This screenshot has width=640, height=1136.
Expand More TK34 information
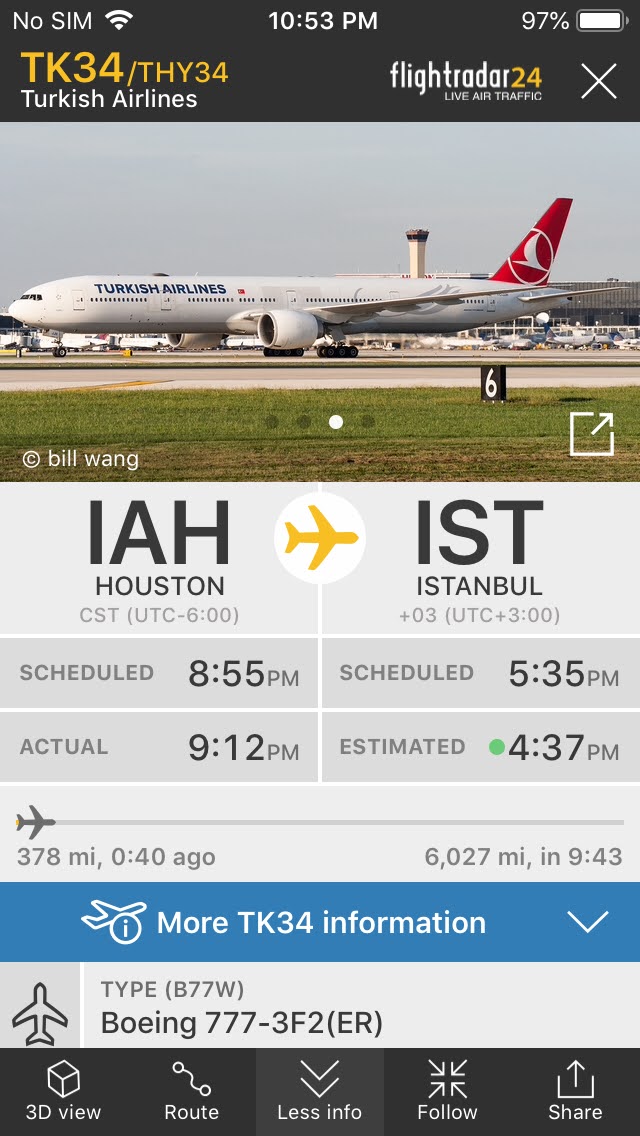point(320,922)
